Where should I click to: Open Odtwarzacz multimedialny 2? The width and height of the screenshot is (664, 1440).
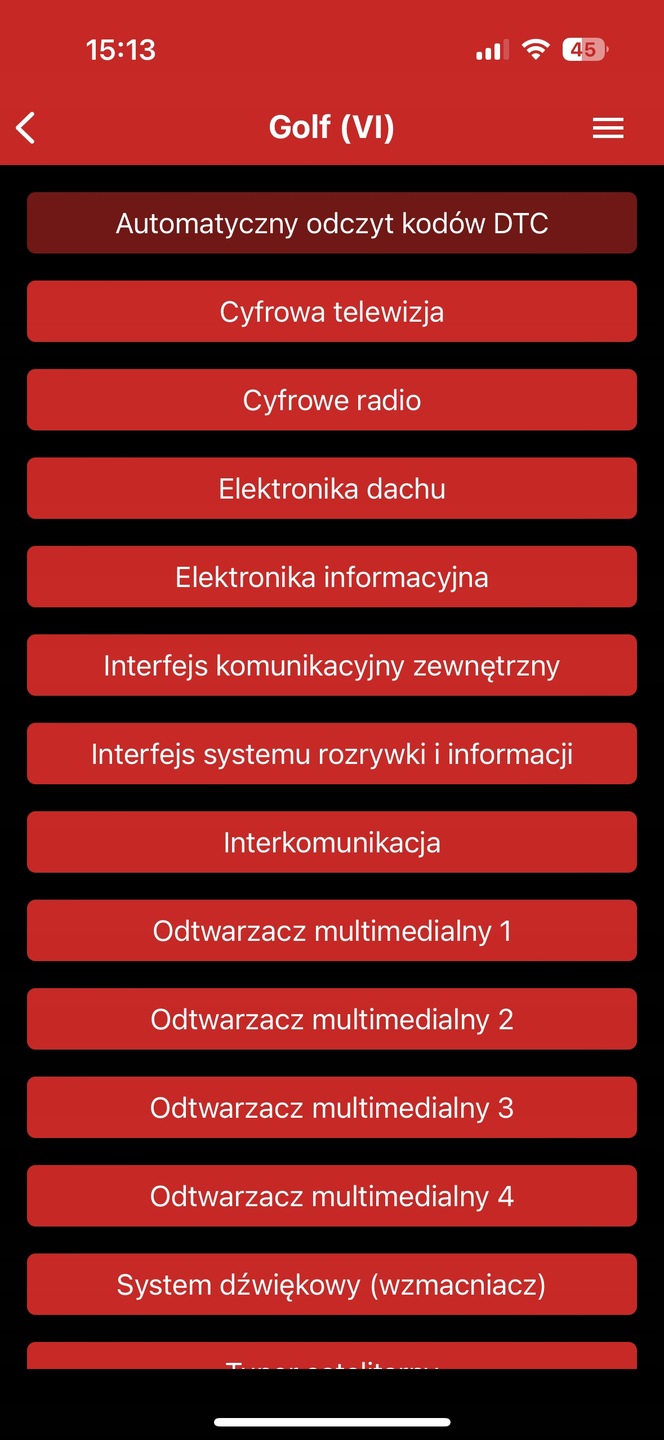(x=332, y=1019)
